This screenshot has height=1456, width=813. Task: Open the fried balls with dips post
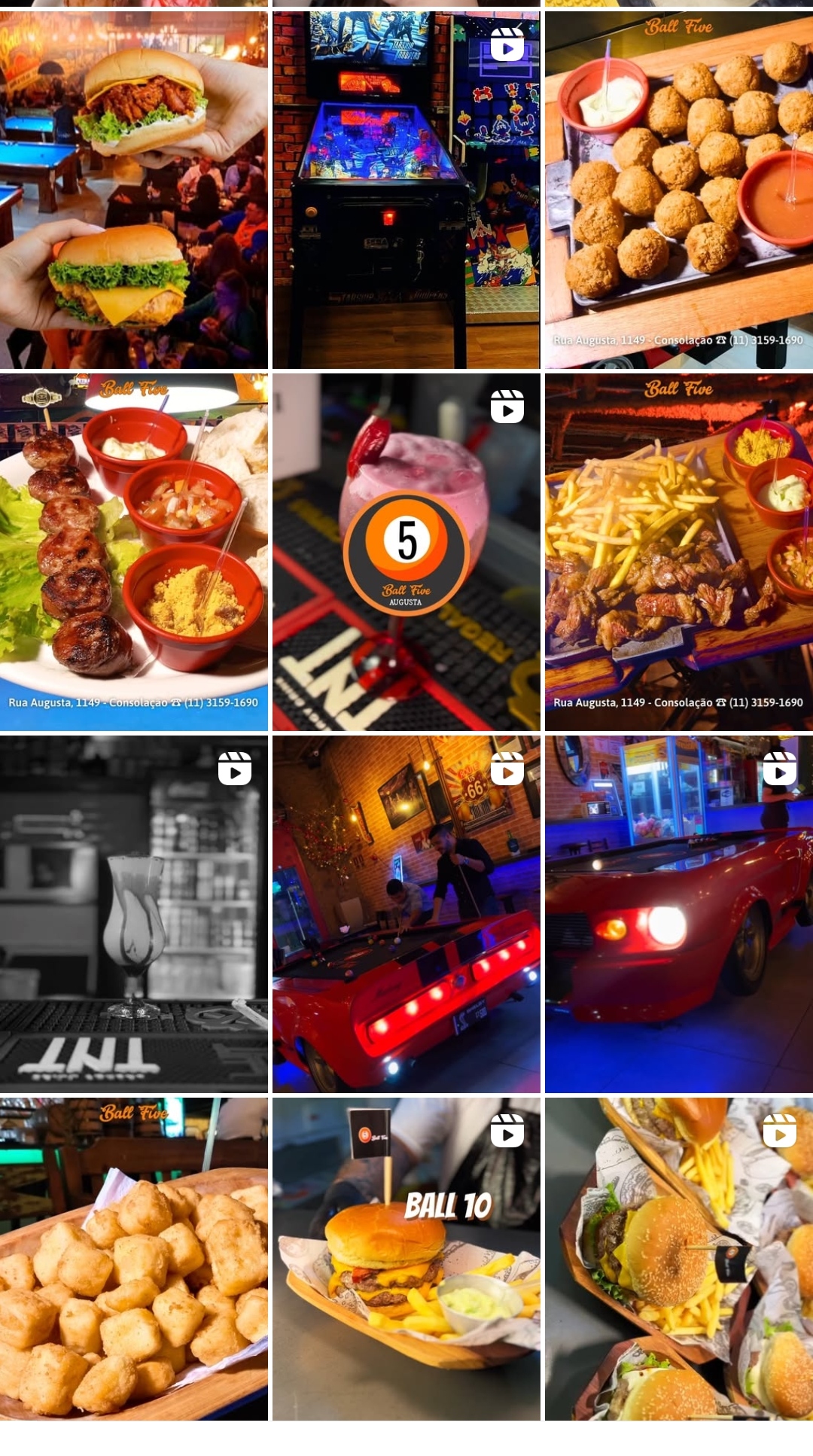coord(678,190)
